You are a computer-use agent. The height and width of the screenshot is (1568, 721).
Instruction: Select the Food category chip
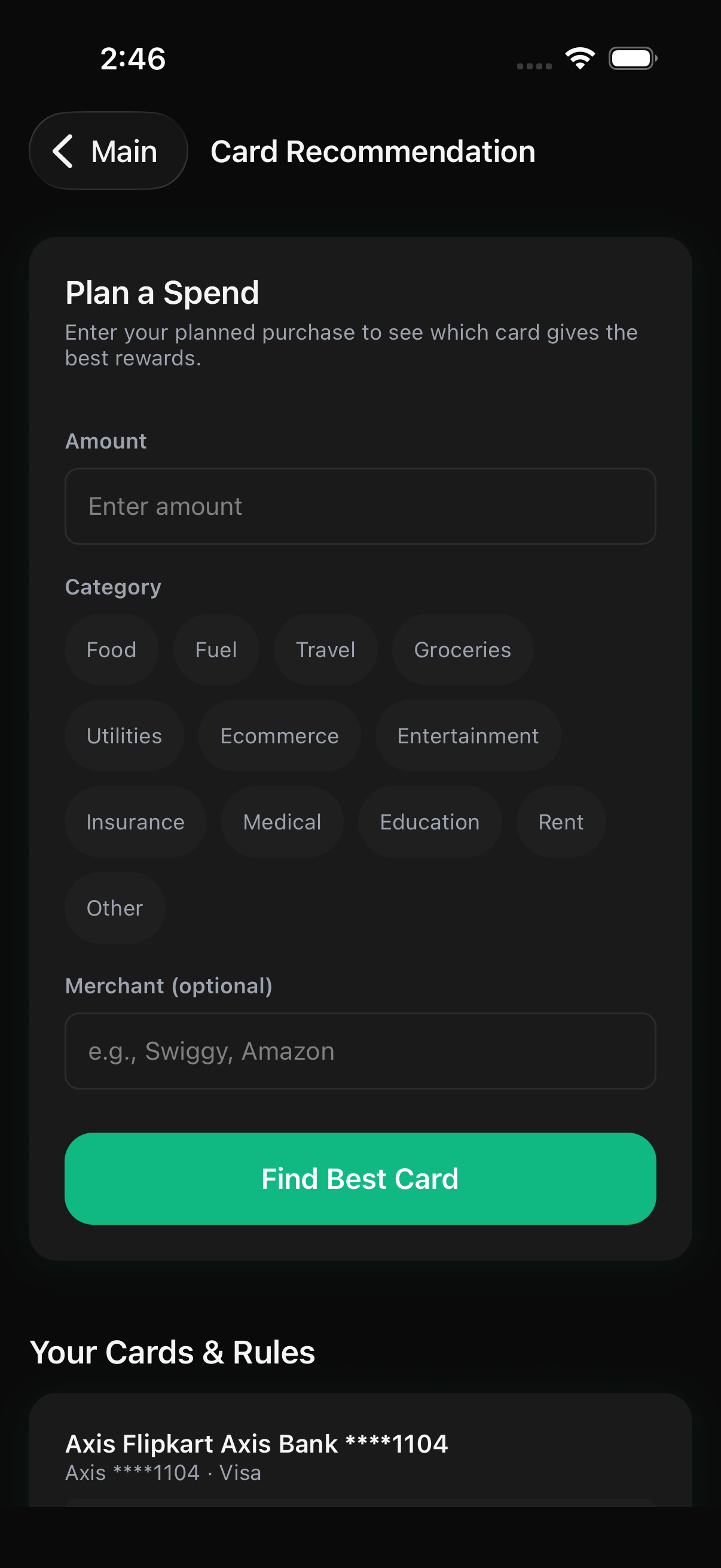point(111,649)
